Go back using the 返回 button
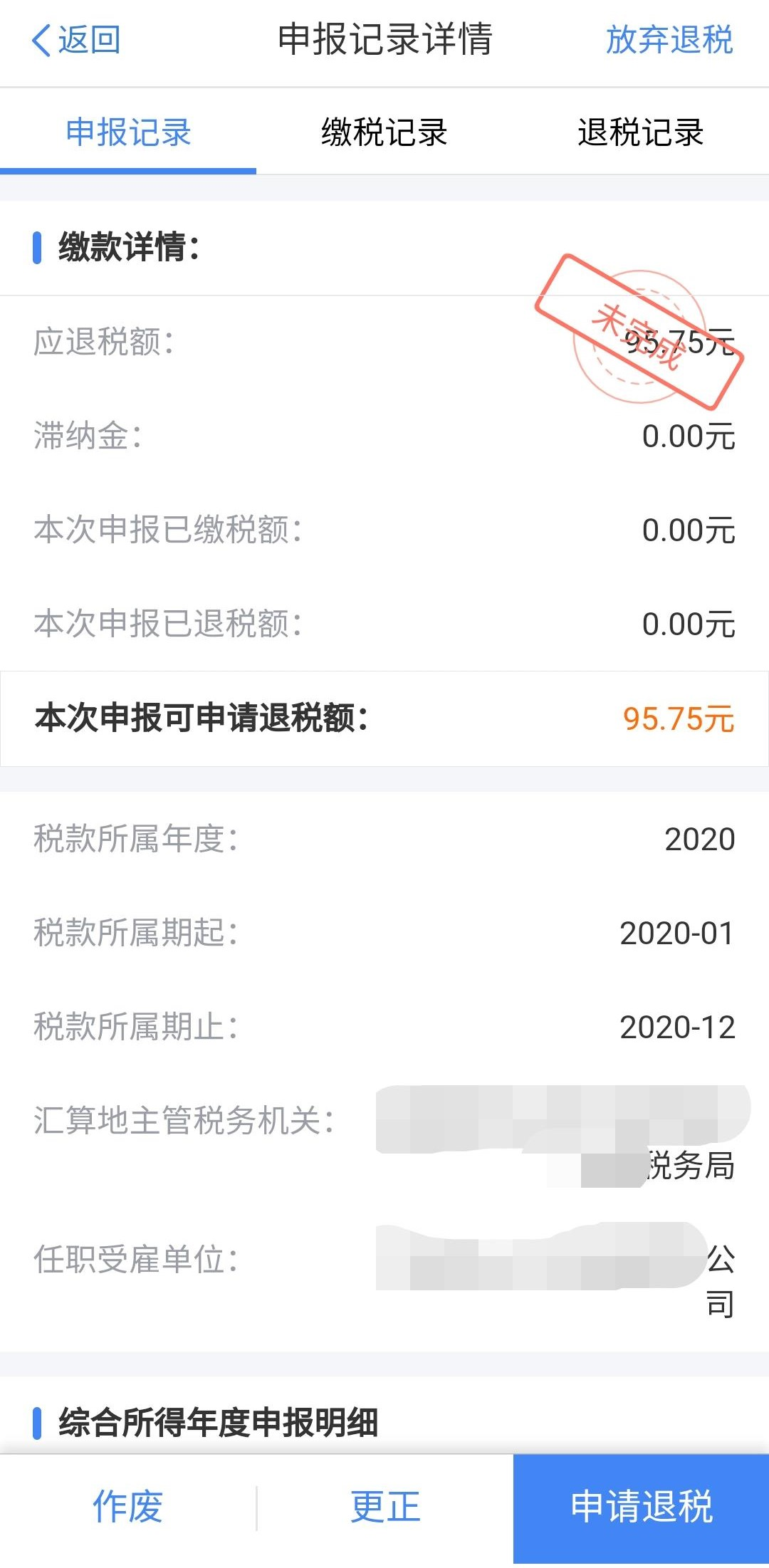769x1568 pixels. [x=75, y=40]
